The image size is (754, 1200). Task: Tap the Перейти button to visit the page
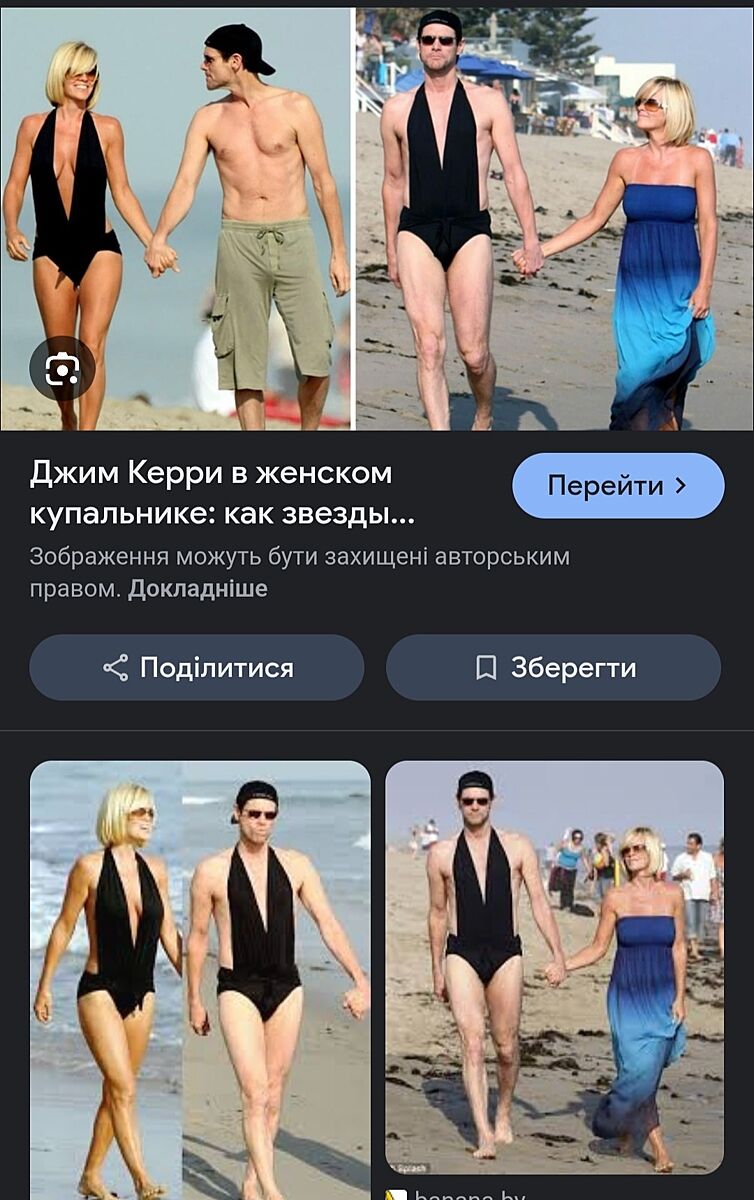618,486
